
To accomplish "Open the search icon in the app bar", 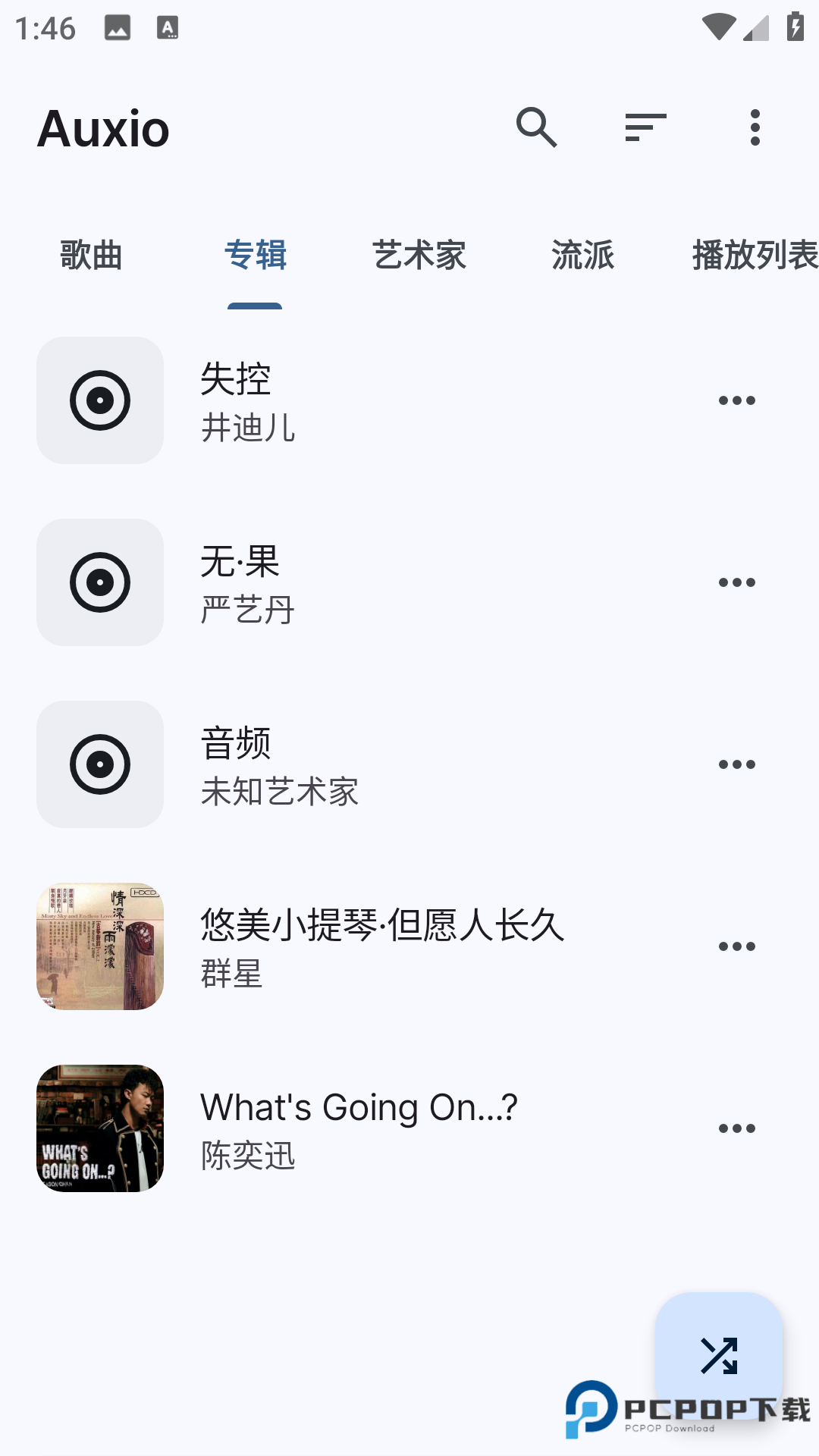I will click(x=537, y=127).
